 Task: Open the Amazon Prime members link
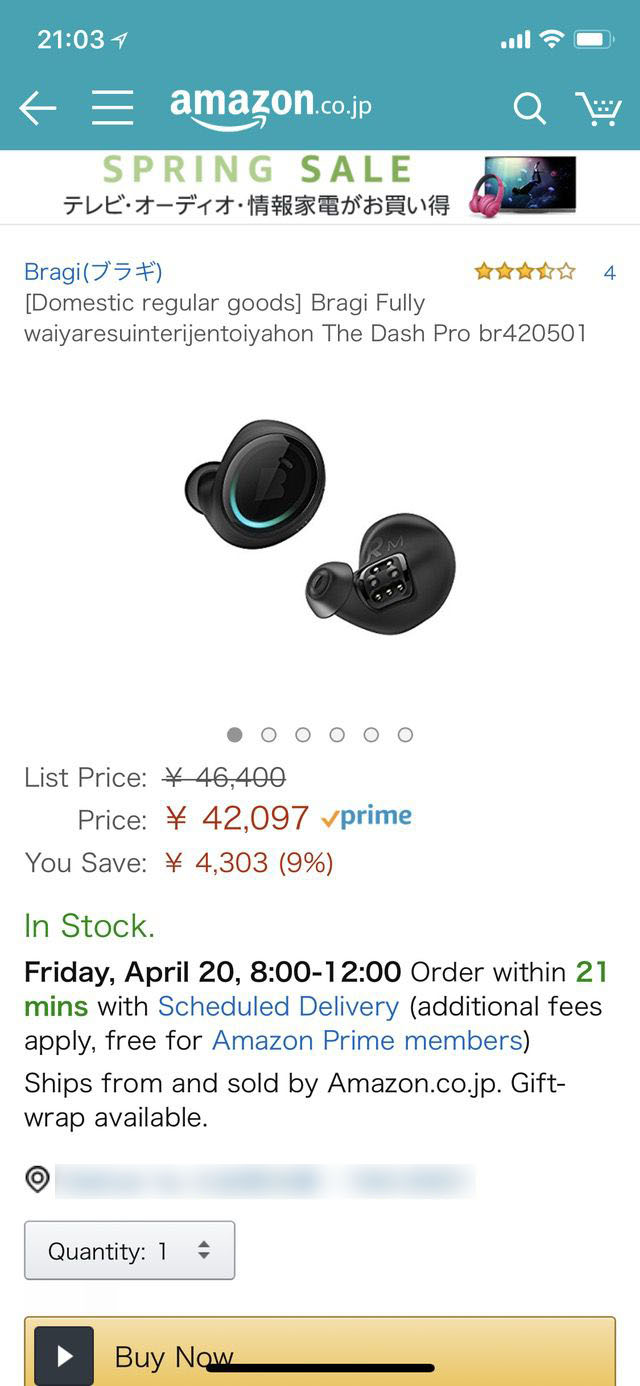click(367, 1040)
